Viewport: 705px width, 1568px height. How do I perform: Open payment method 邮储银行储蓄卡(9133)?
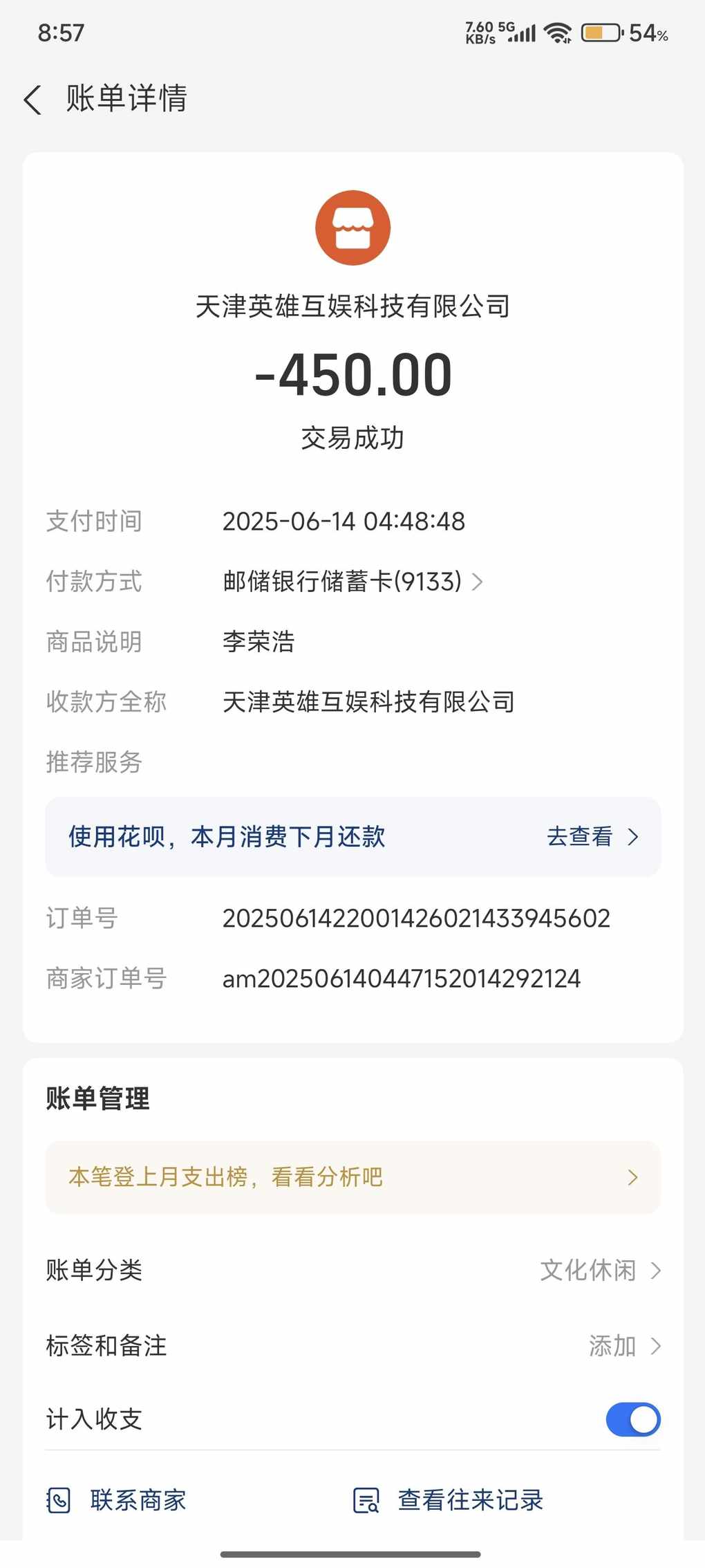[x=352, y=582]
